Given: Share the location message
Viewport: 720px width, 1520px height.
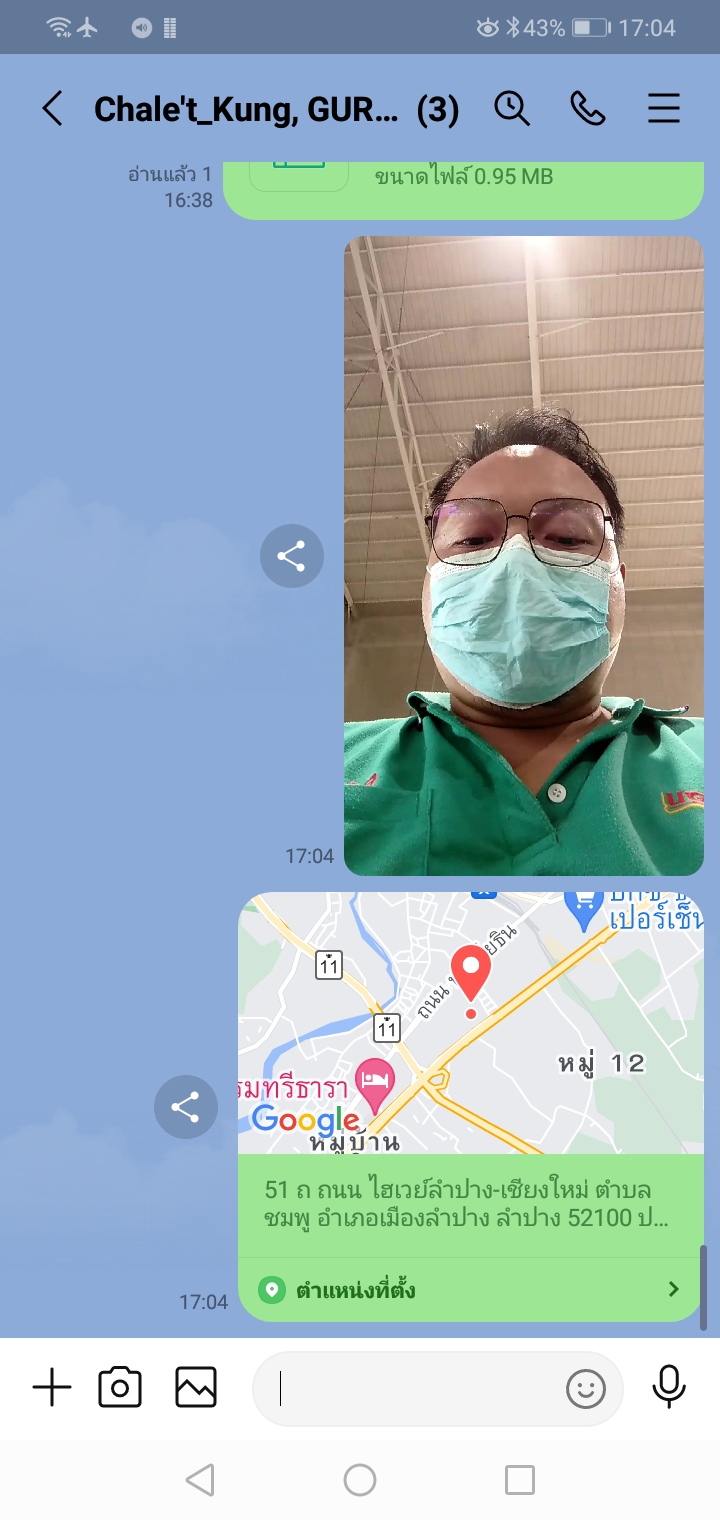Looking at the screenshot, I should (185, 1107).
